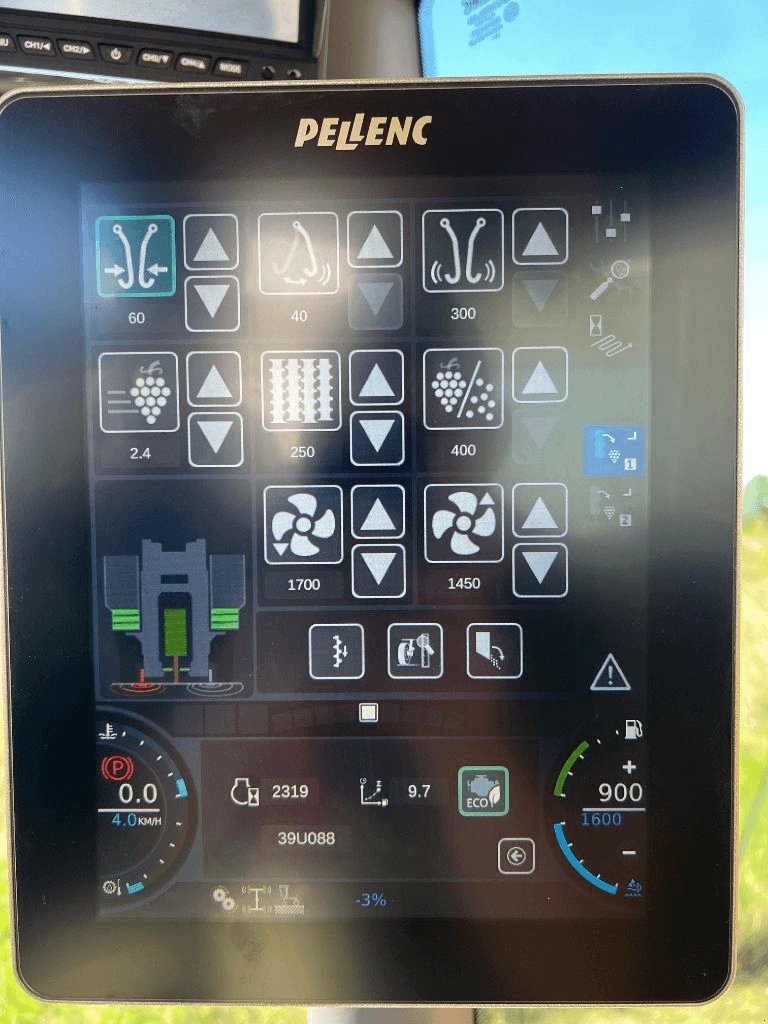Decrease the grape conveyor speed of 2.4
Screen dimensions: 768x1024
tap(214, 438)
